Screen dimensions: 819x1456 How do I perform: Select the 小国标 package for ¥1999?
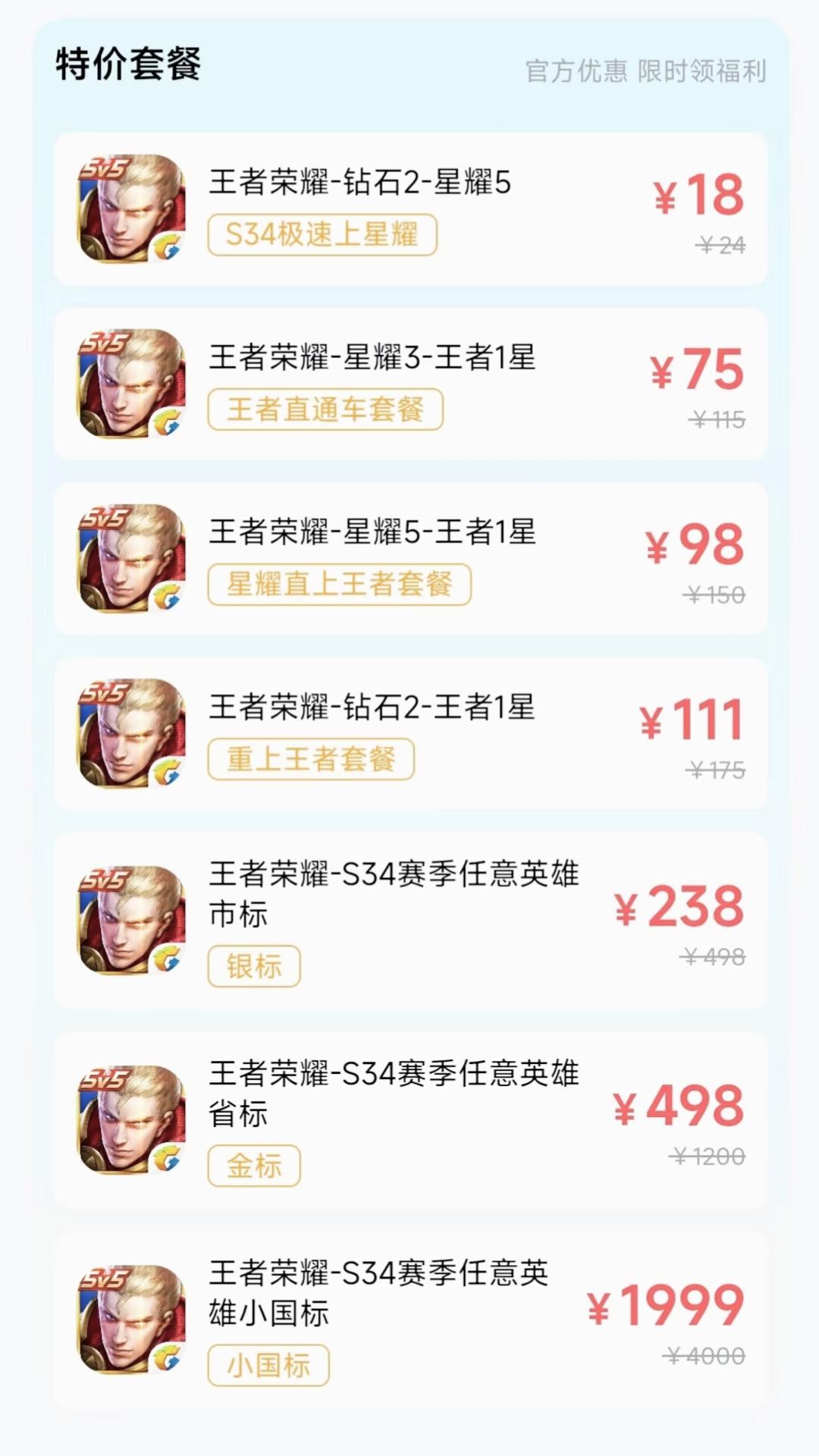(409, 1319)
